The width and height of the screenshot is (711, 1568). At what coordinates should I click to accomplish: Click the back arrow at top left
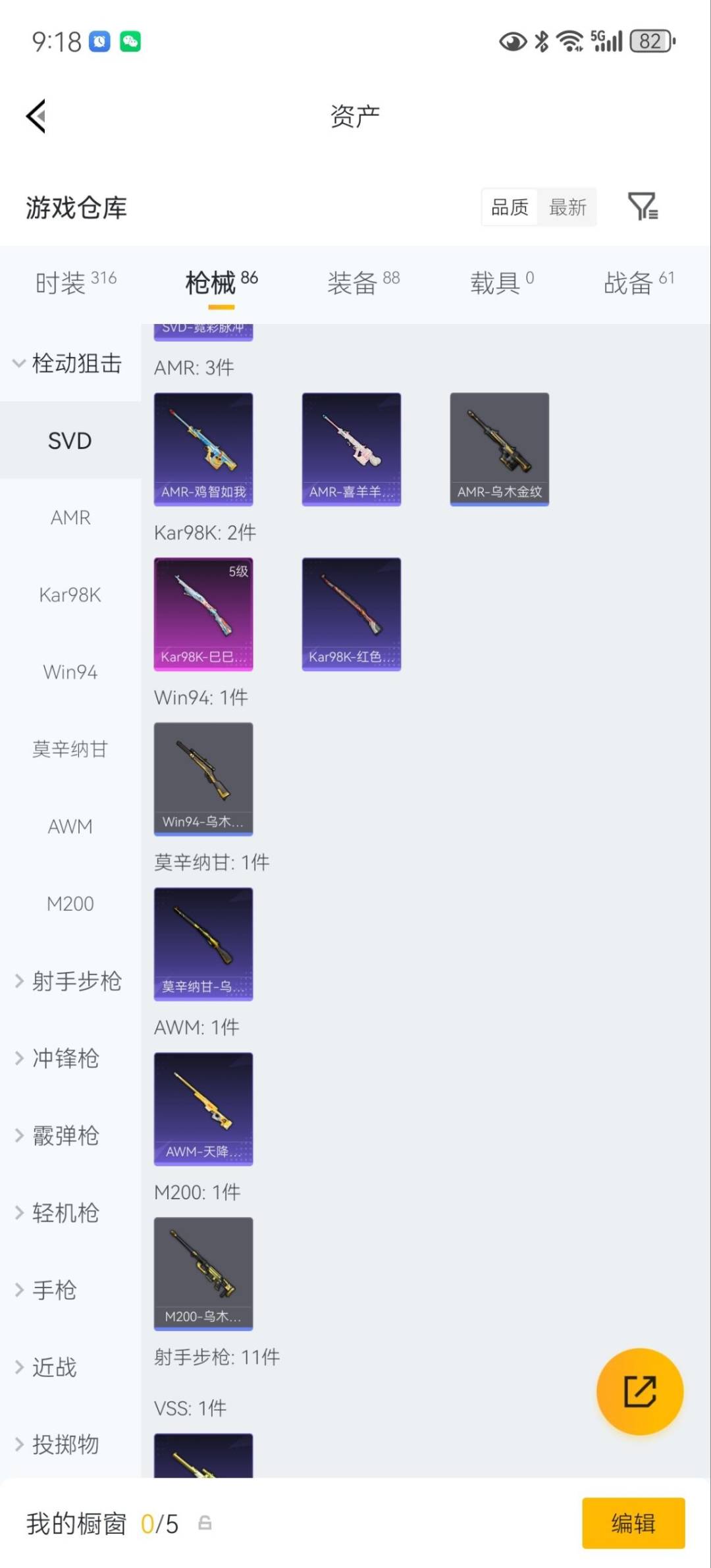(36, 115)
